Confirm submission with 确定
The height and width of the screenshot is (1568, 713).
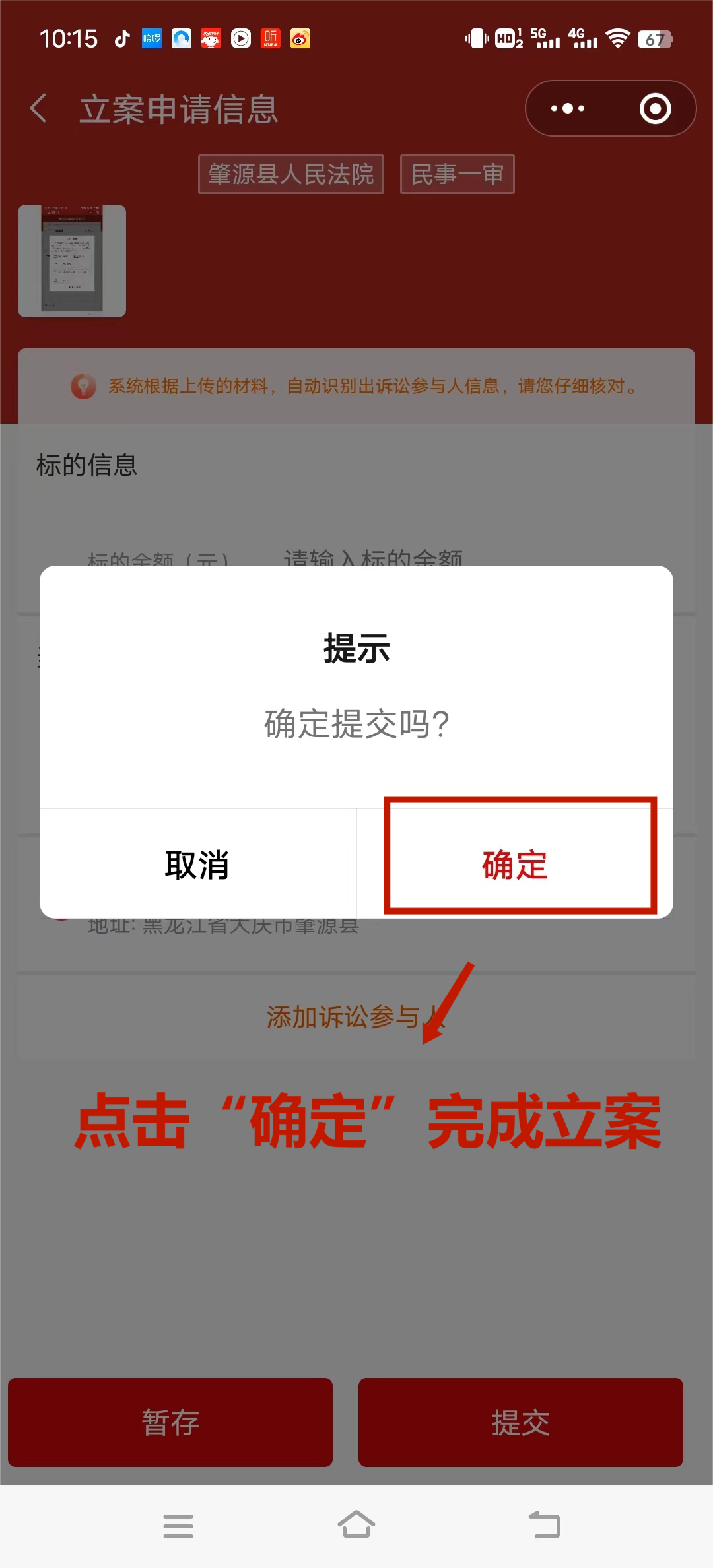[x=515, y=865]
